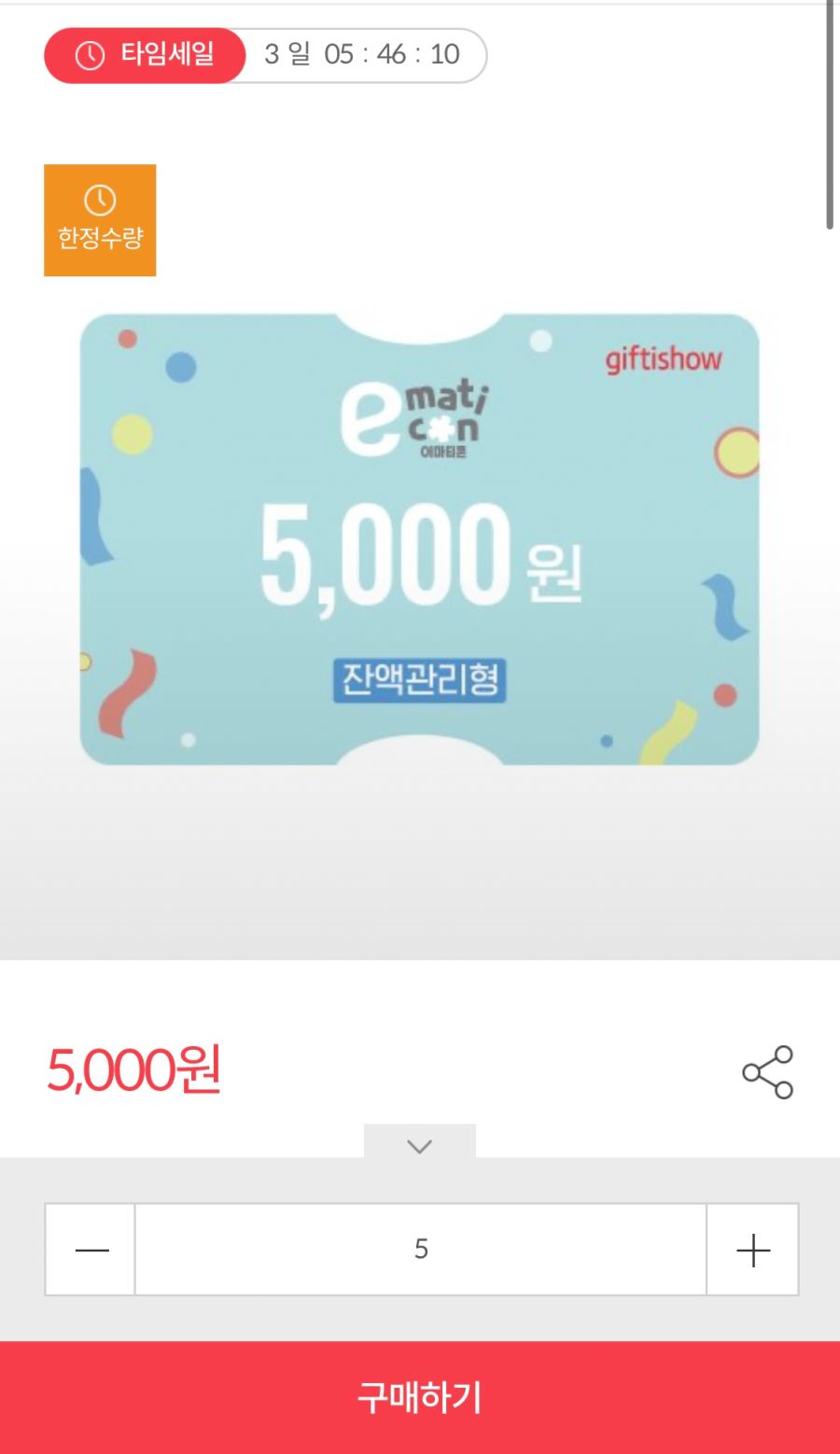This screenshot has width=840, height=1454.
Task: Tap the 구매하기 purchase button
Action: 420,1398
